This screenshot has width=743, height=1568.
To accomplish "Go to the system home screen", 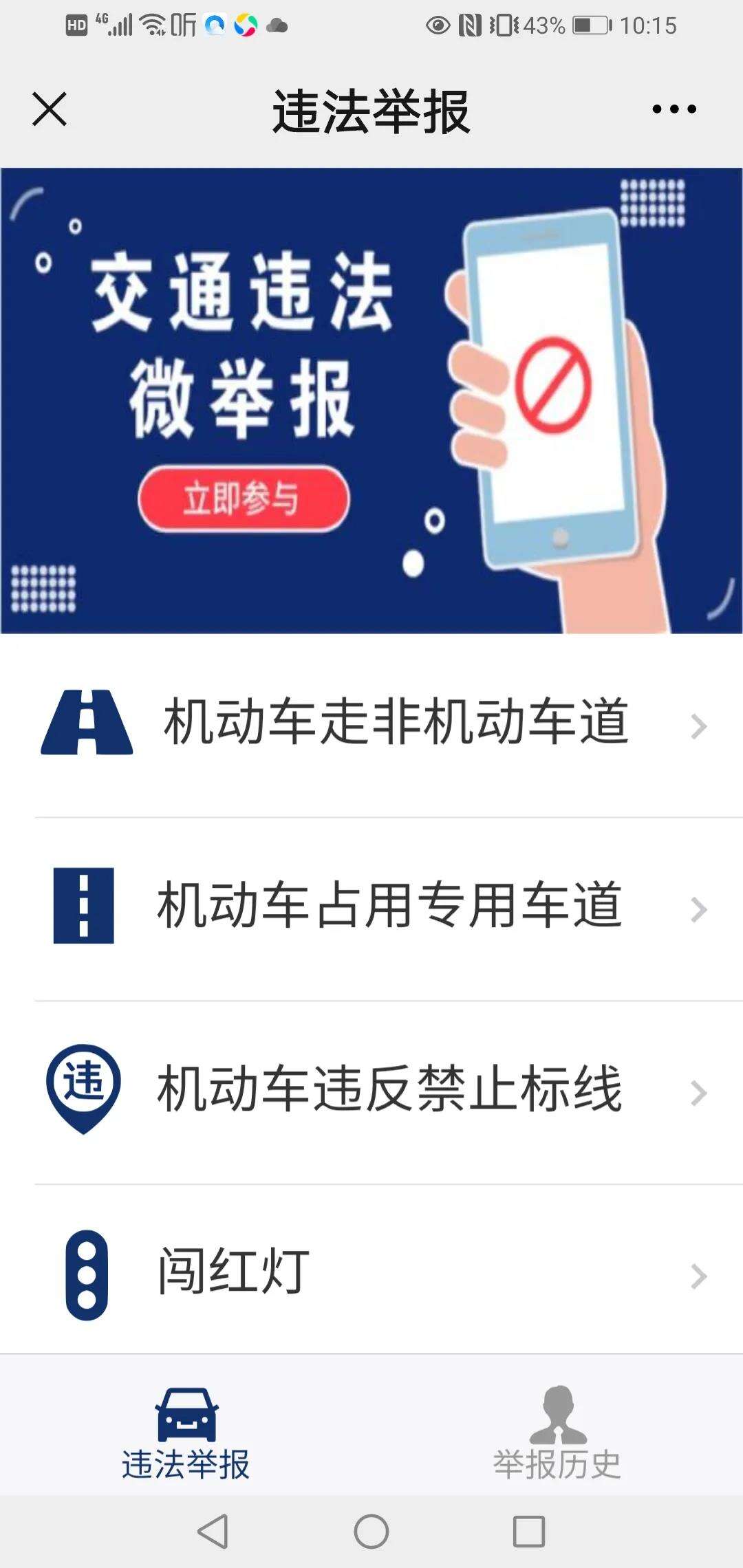I will coord(371,1532).
